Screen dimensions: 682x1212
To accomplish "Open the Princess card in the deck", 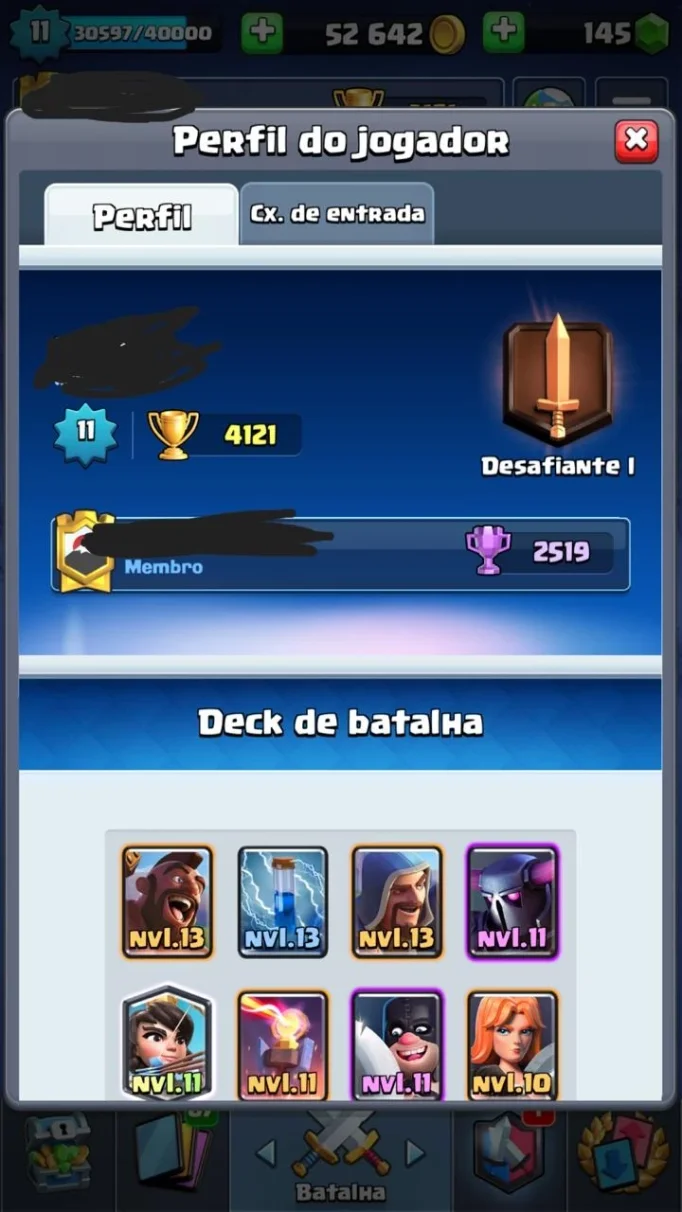I will 167,1044.
